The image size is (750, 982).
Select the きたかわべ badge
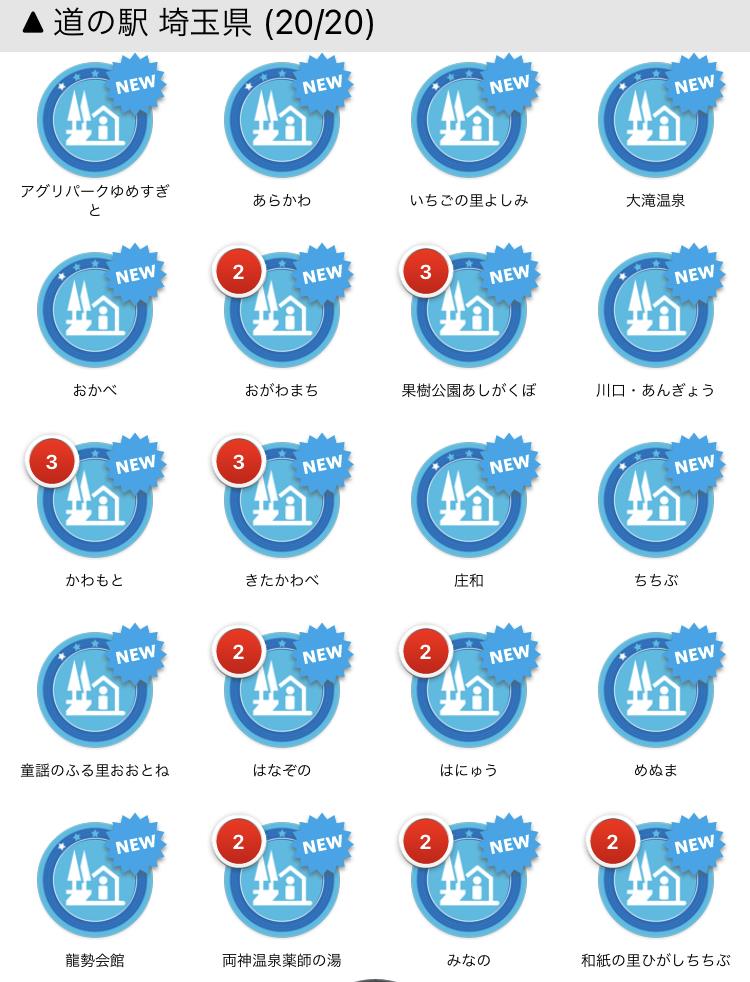coord(282,500)
